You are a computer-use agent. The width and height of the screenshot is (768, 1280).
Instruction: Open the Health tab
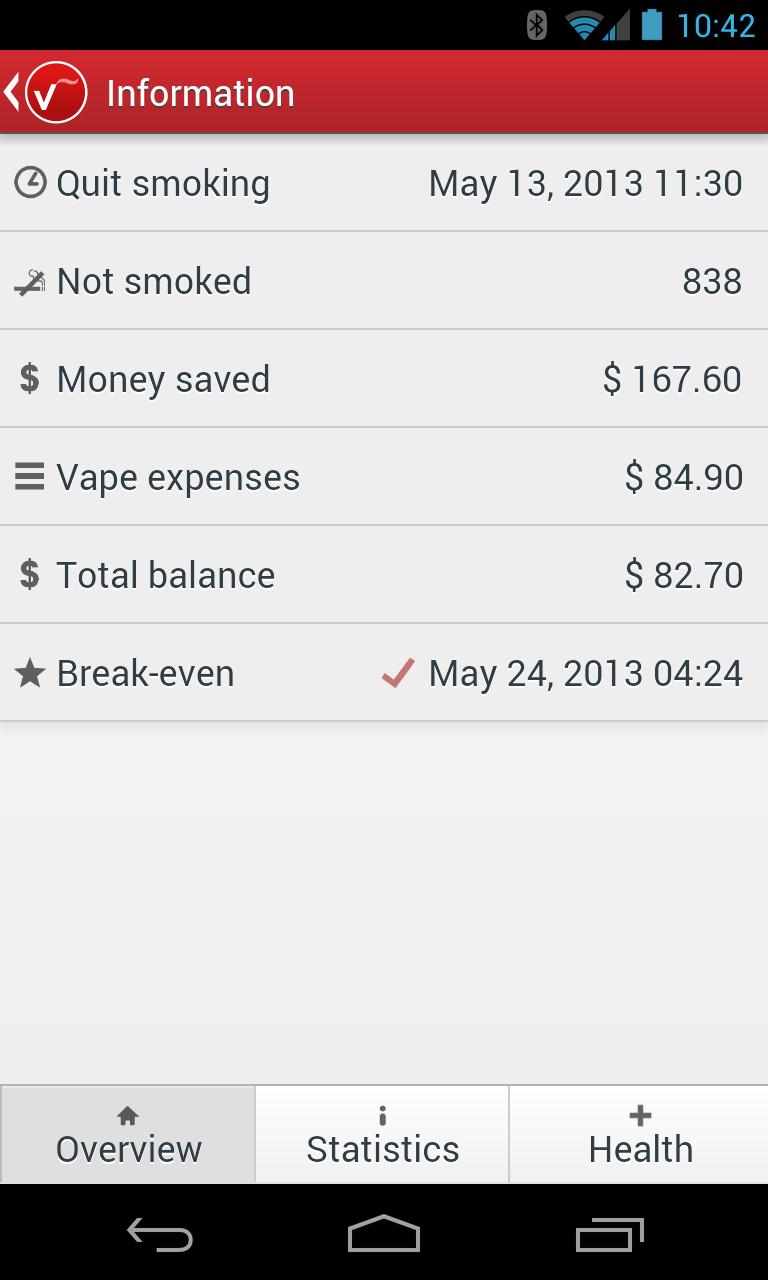point(640,1136)
